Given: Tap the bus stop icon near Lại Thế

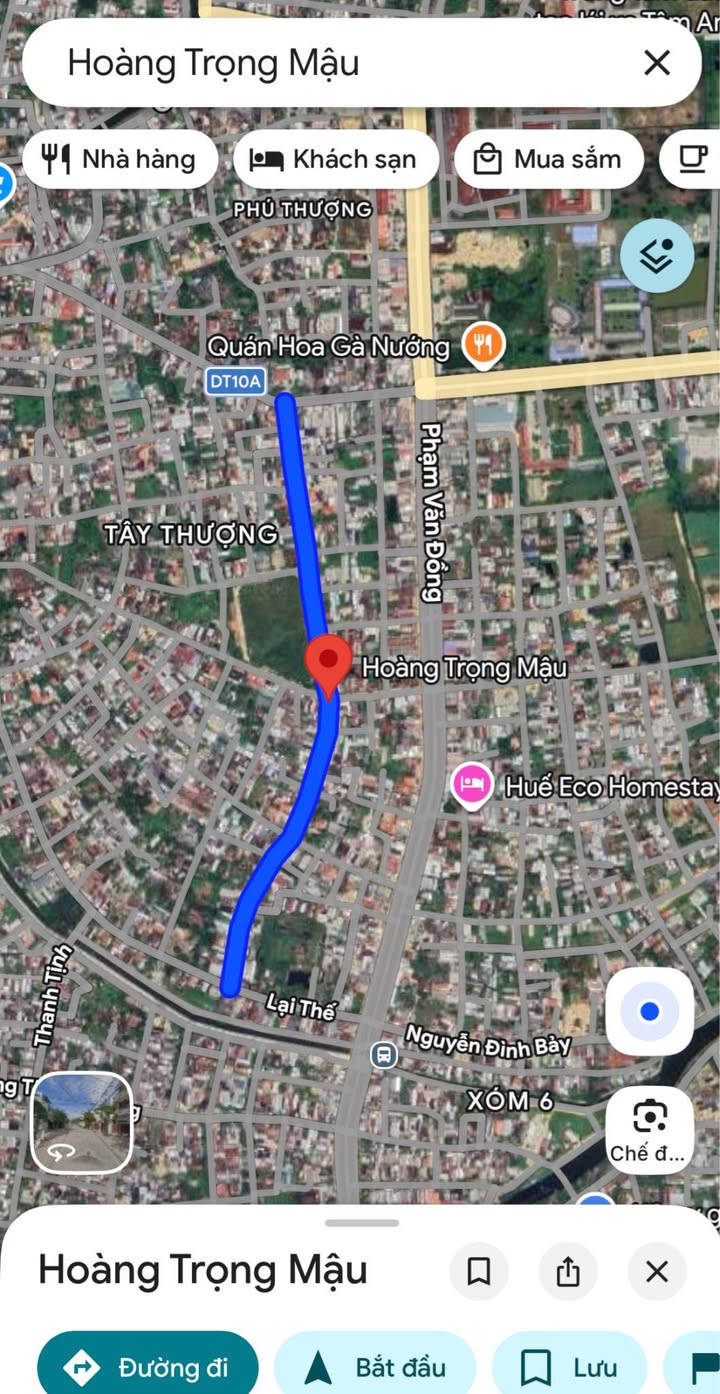Looking at the screenshot, I should (383, 1055).
